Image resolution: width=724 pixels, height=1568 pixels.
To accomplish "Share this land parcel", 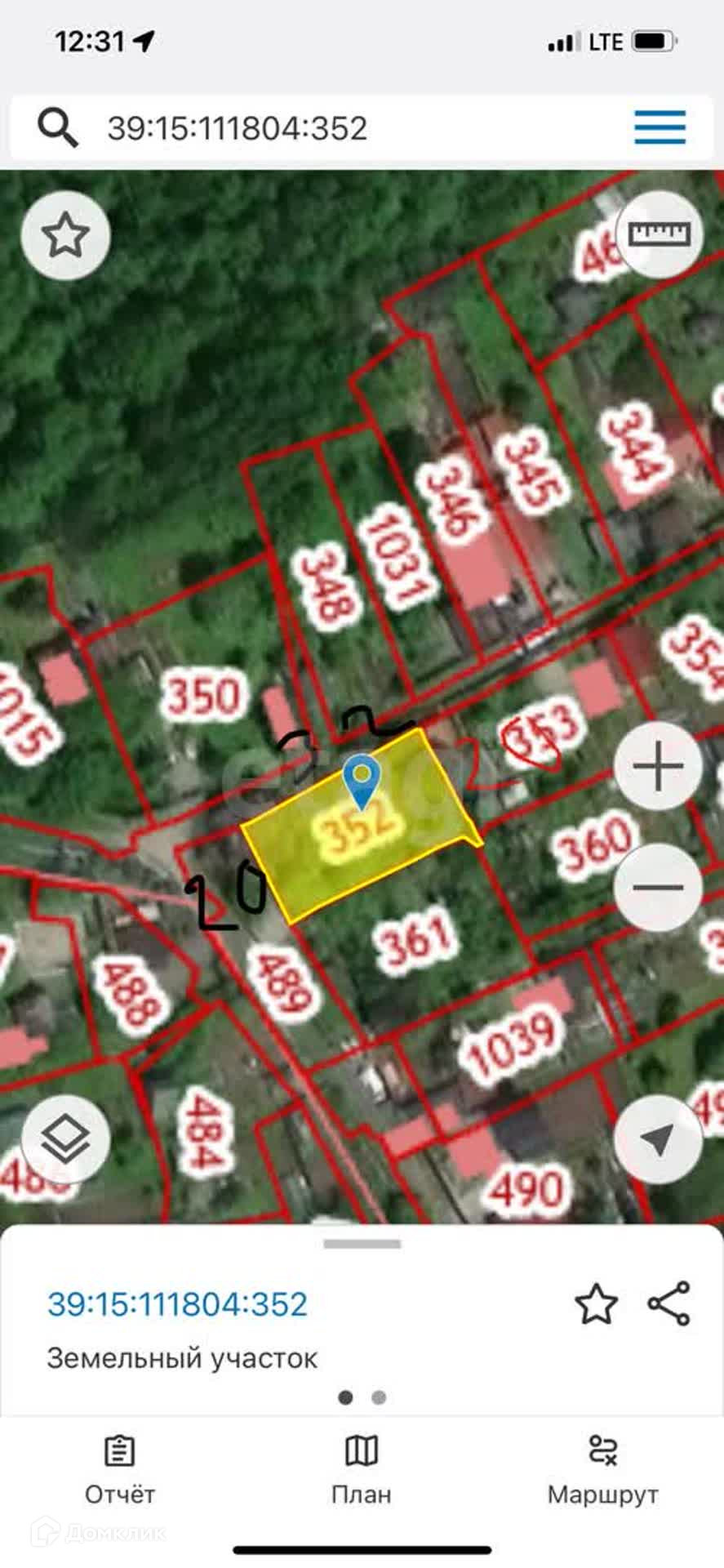I will [669, 1303].
